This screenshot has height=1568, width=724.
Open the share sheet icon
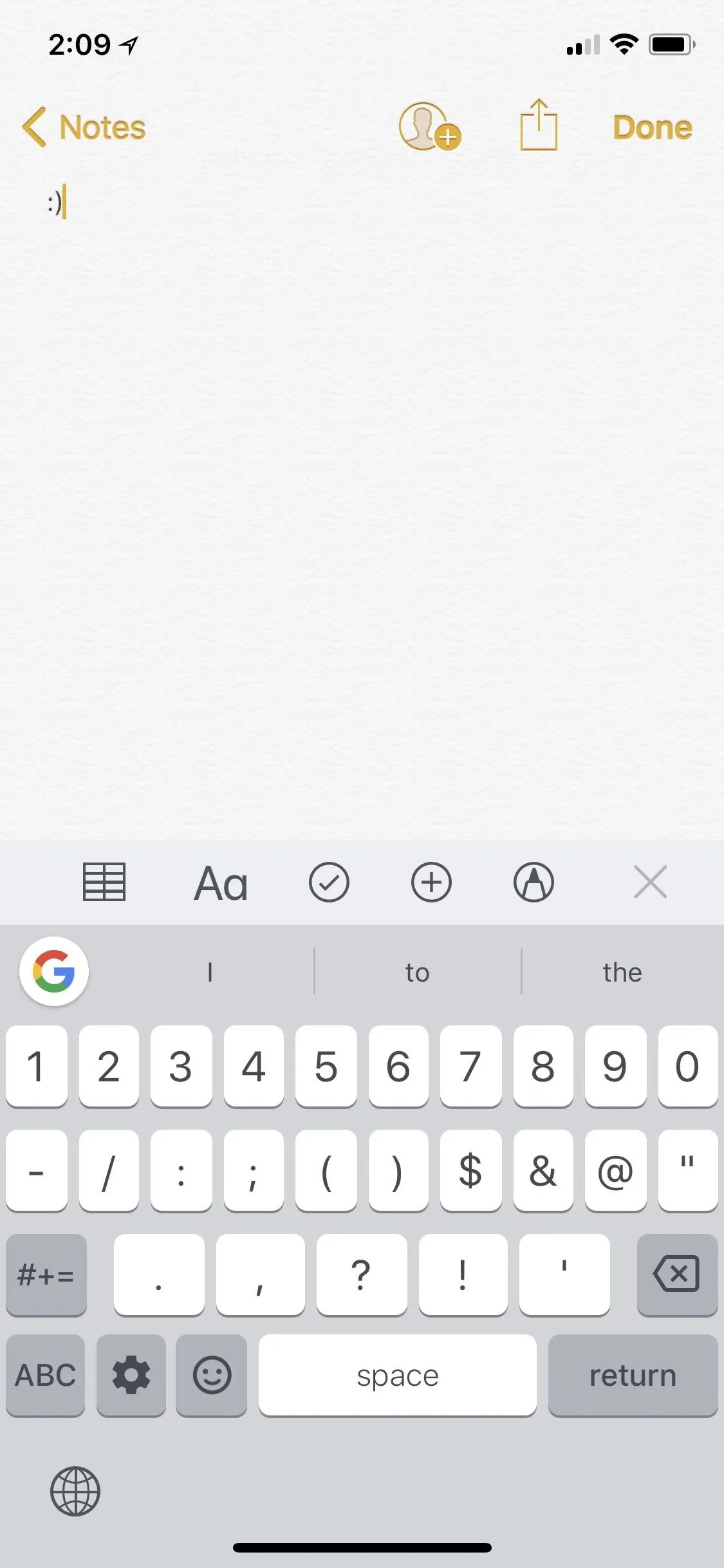click(x=539, y=125)
